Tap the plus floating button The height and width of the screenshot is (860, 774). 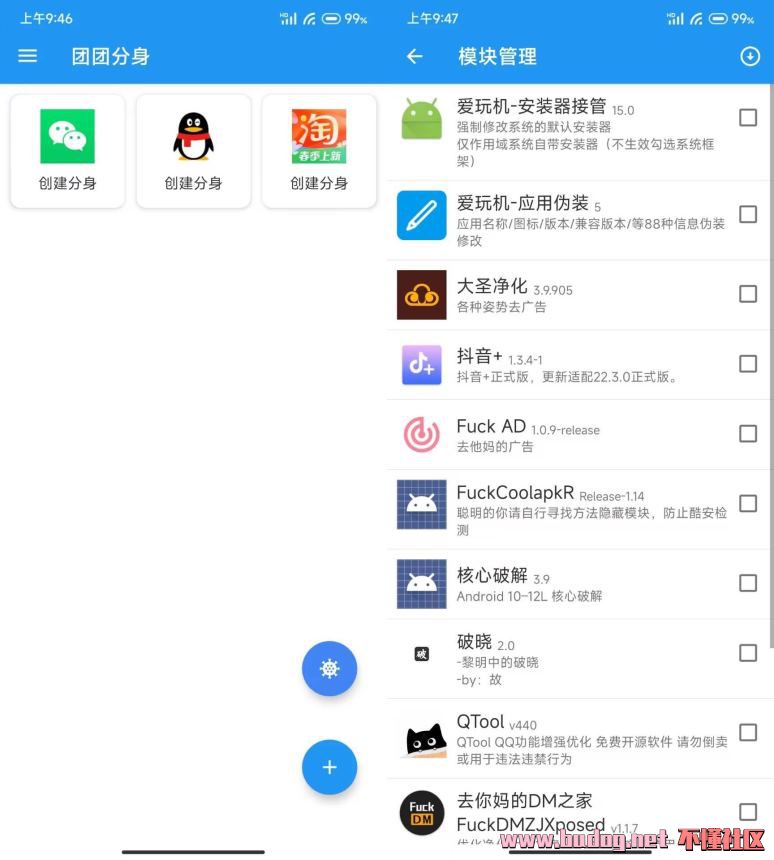coord(329,767)
